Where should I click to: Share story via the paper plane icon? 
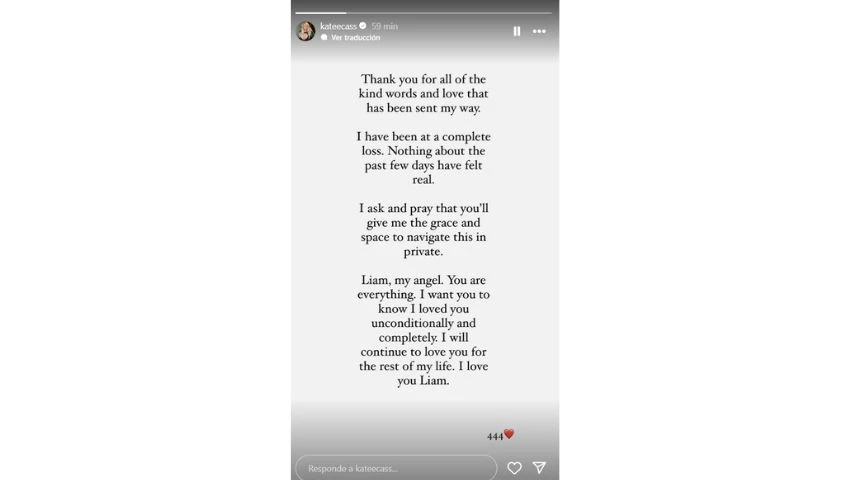tap(539, 468)
